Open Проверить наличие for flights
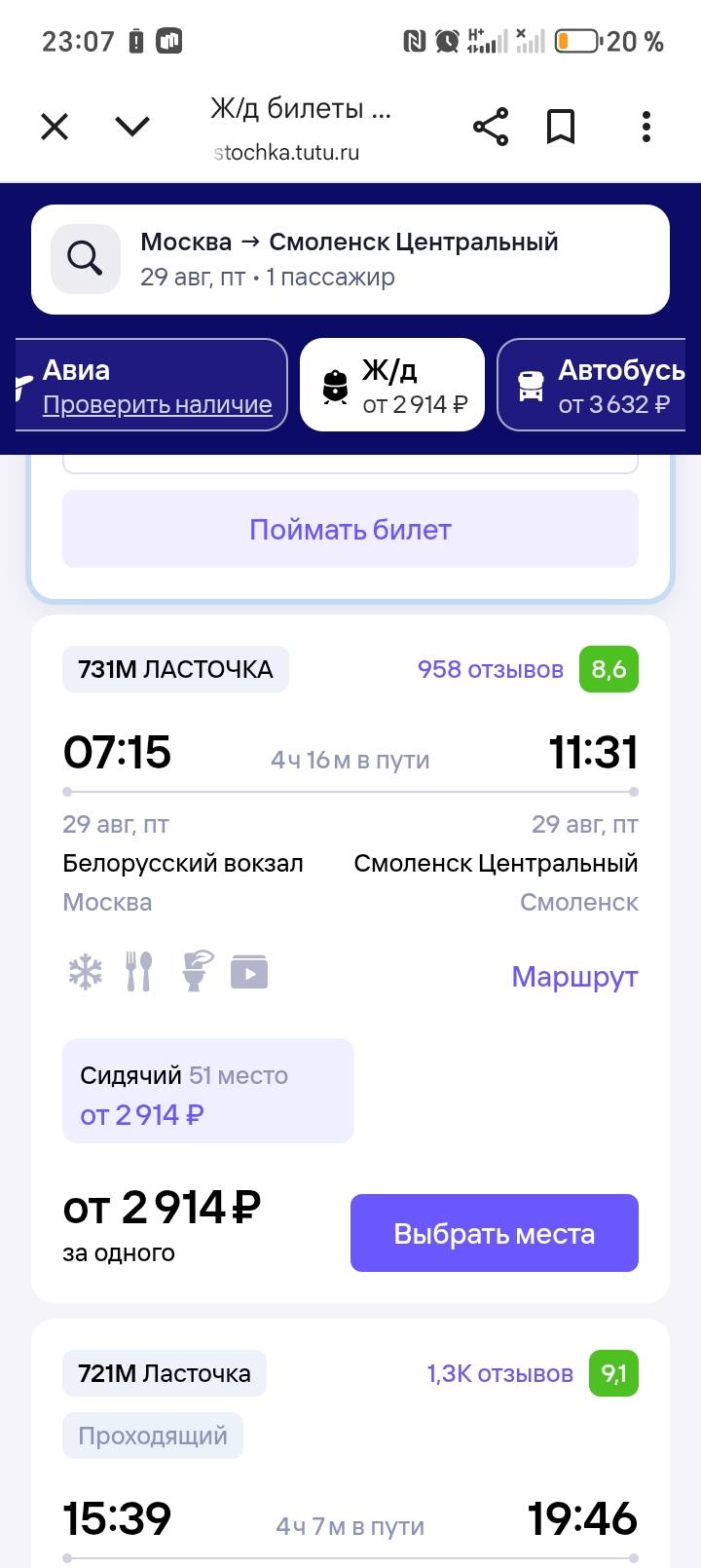 (158, 405)
